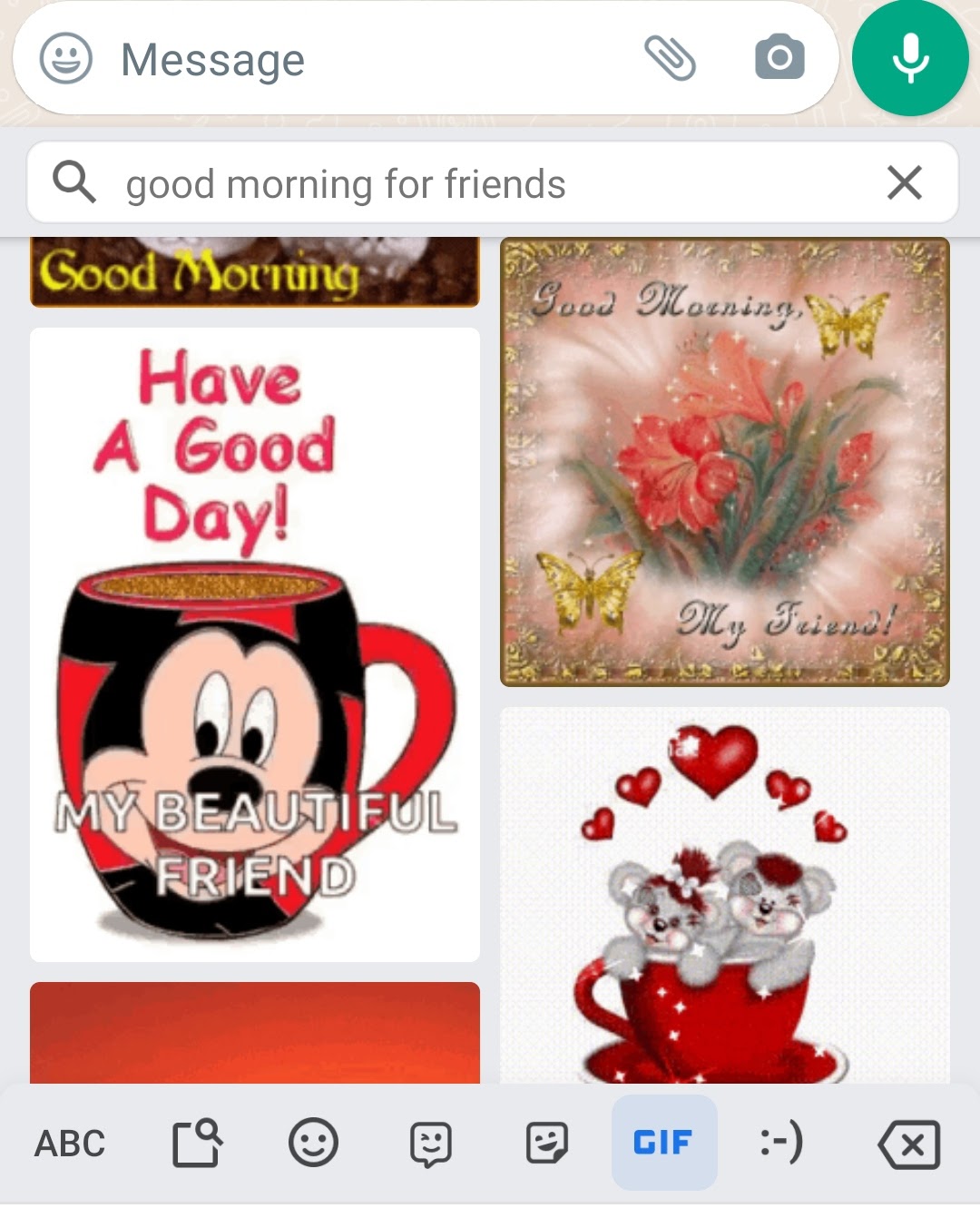Viewport: 980px width, 1208px height.
Task: Switch to the emoticons :-) tab
Action: point(780,1144)
